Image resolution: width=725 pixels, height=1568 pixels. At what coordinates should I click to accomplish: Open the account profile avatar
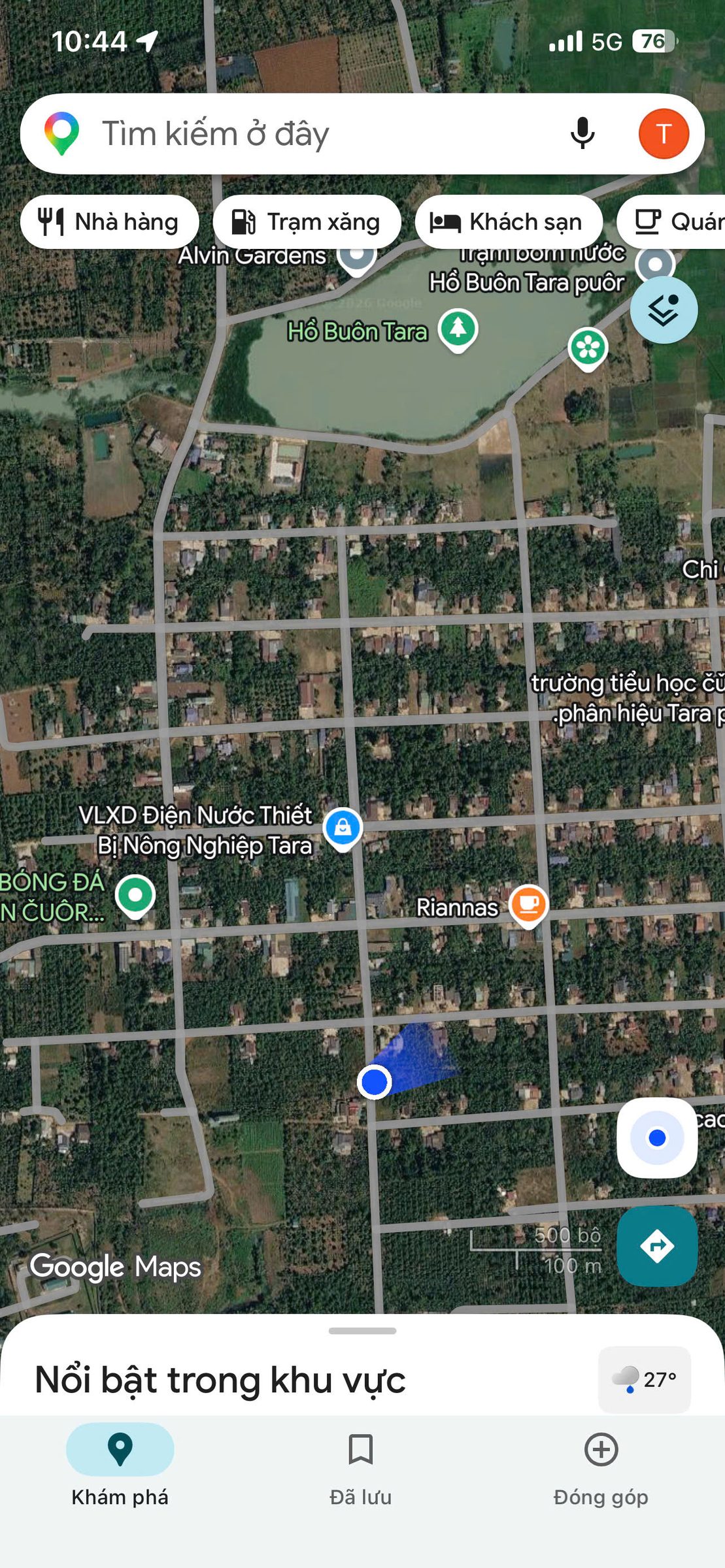[x=663, y=134]
